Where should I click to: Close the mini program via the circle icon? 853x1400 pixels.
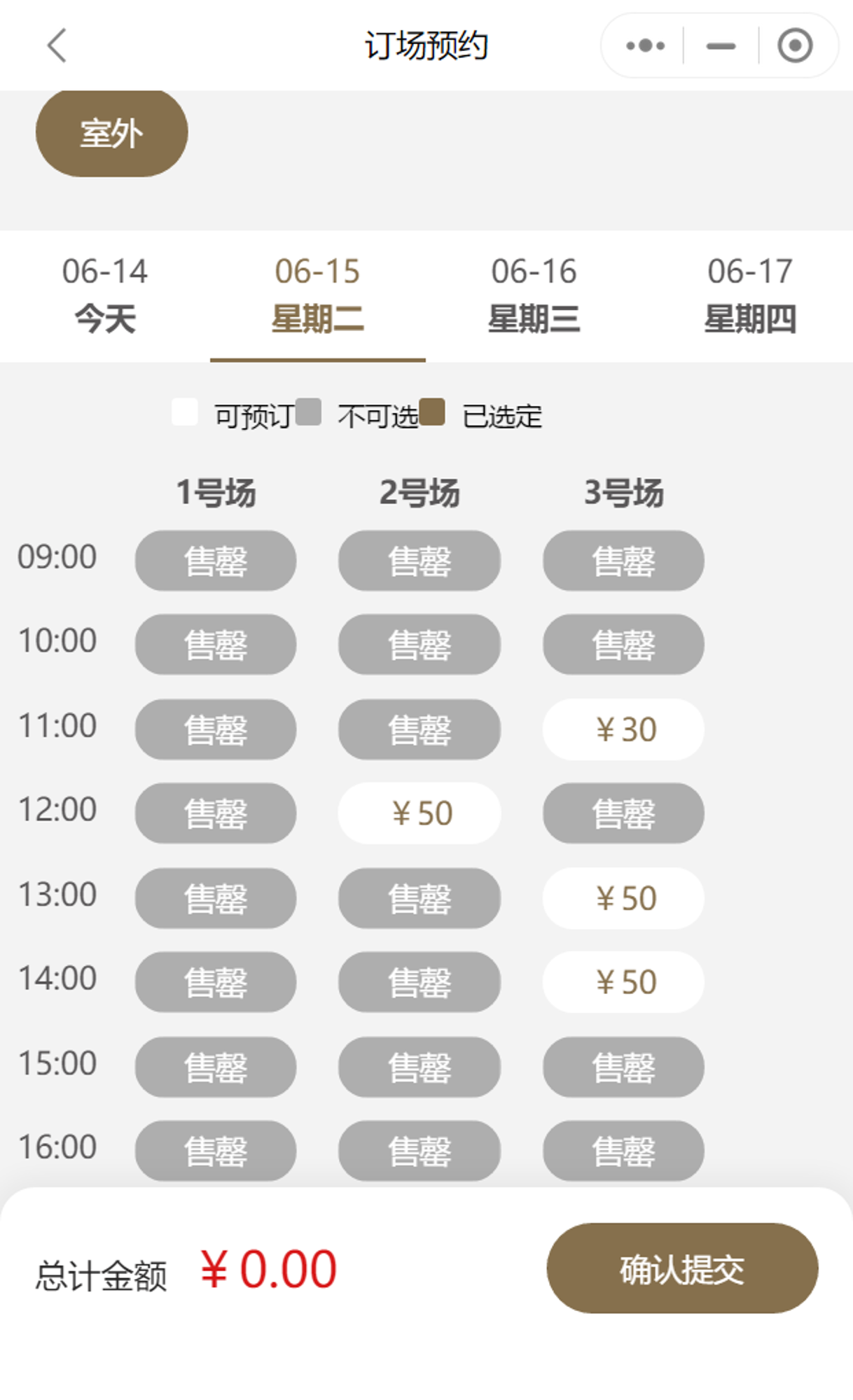point(795,46)
